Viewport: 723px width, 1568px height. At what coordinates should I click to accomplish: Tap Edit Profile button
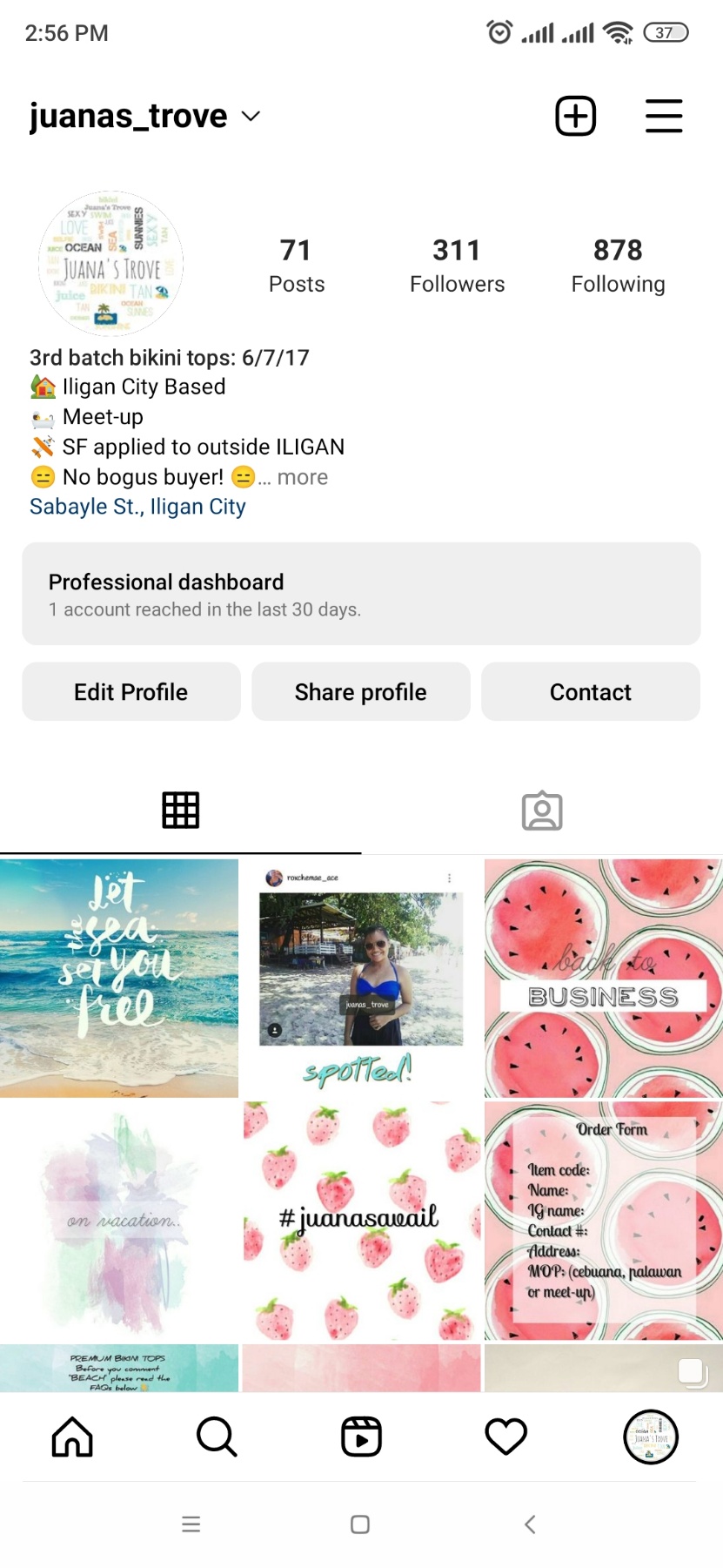point(131,692)
